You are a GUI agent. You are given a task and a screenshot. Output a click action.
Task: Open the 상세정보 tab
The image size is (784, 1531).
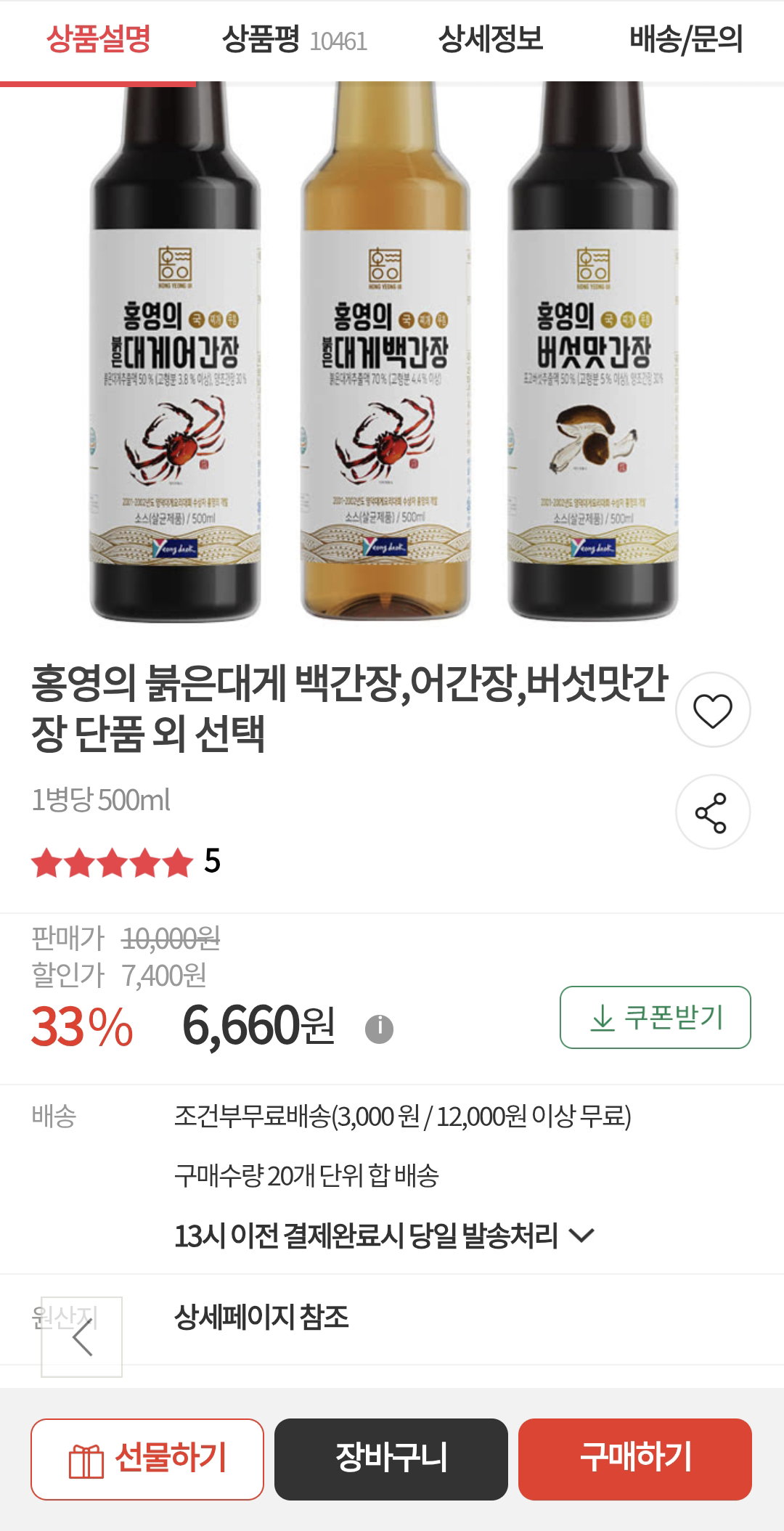(490, 40)
